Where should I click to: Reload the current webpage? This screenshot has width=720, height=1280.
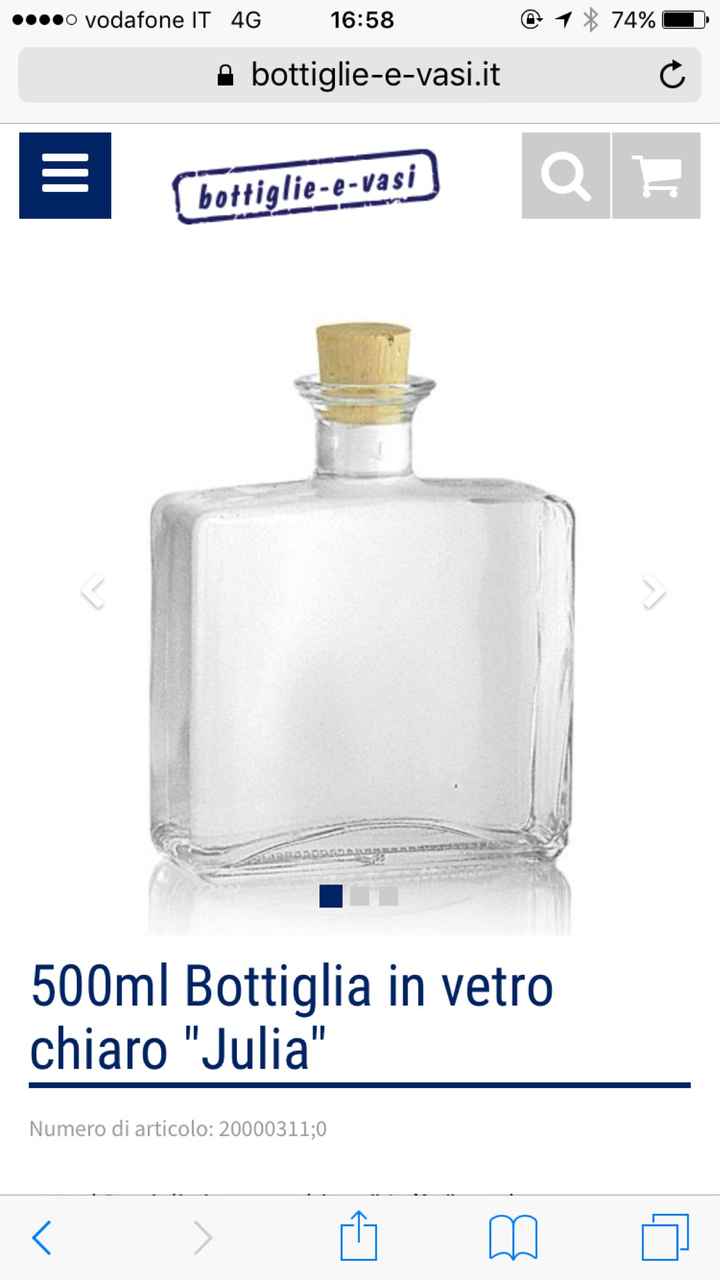(x=669, y=74)
